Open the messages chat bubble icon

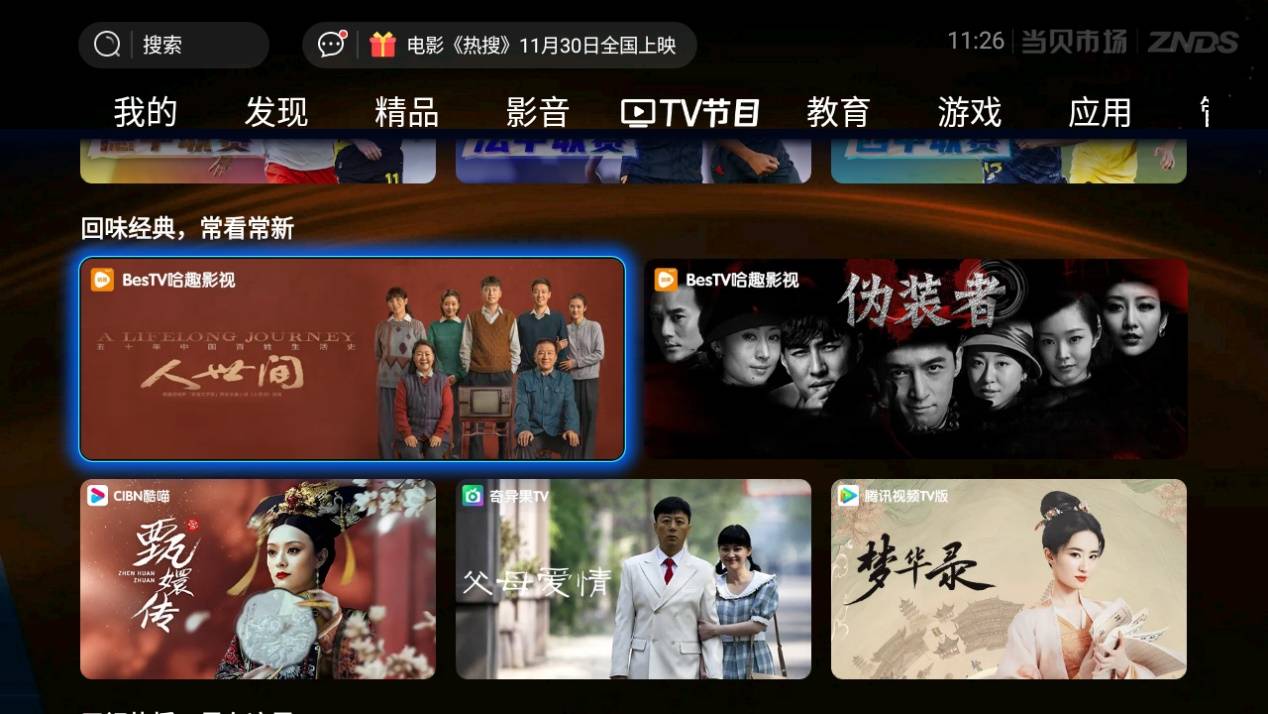tap(332, 45)
